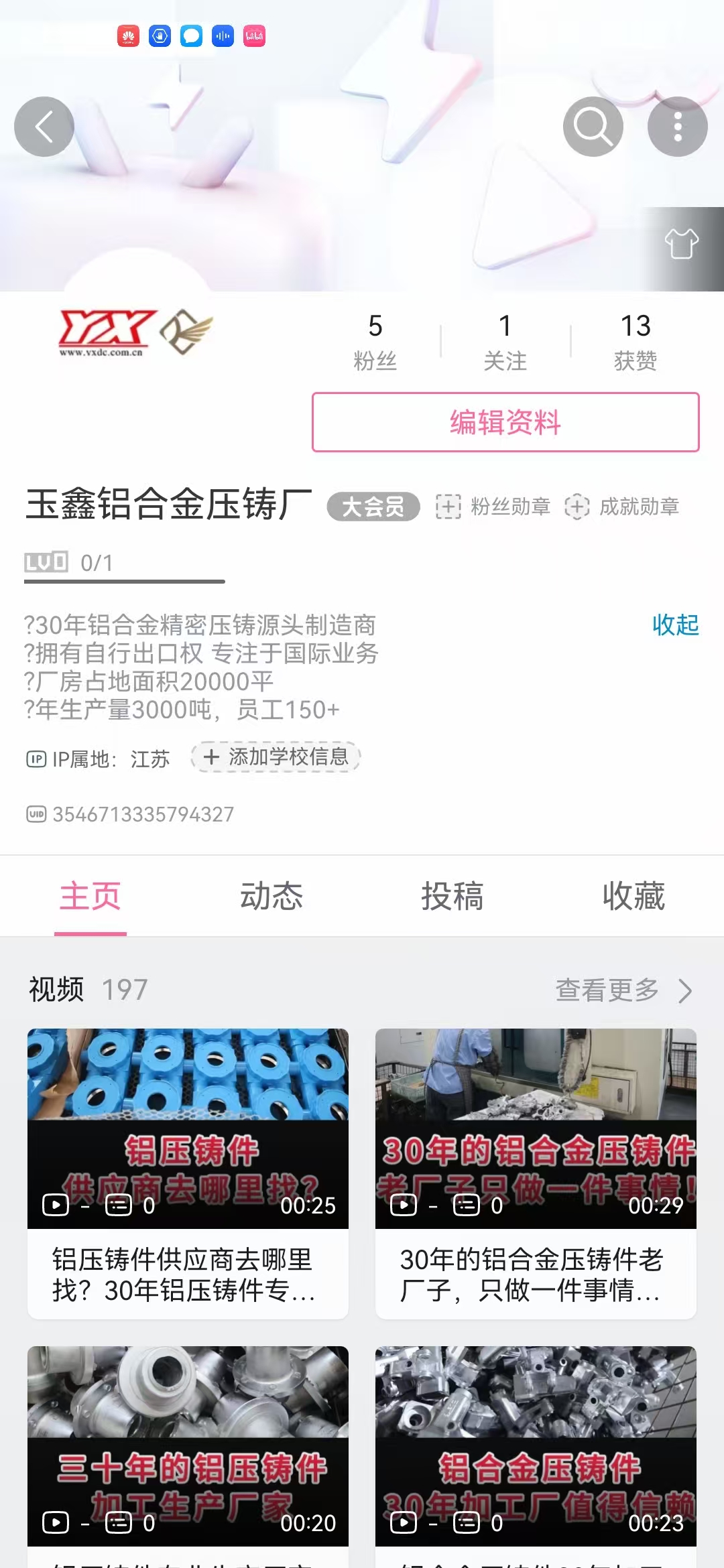This screenshot has height=1568, width=724.
Task: Tap 添加学校信息 to add school info
Action: point(276,757)
